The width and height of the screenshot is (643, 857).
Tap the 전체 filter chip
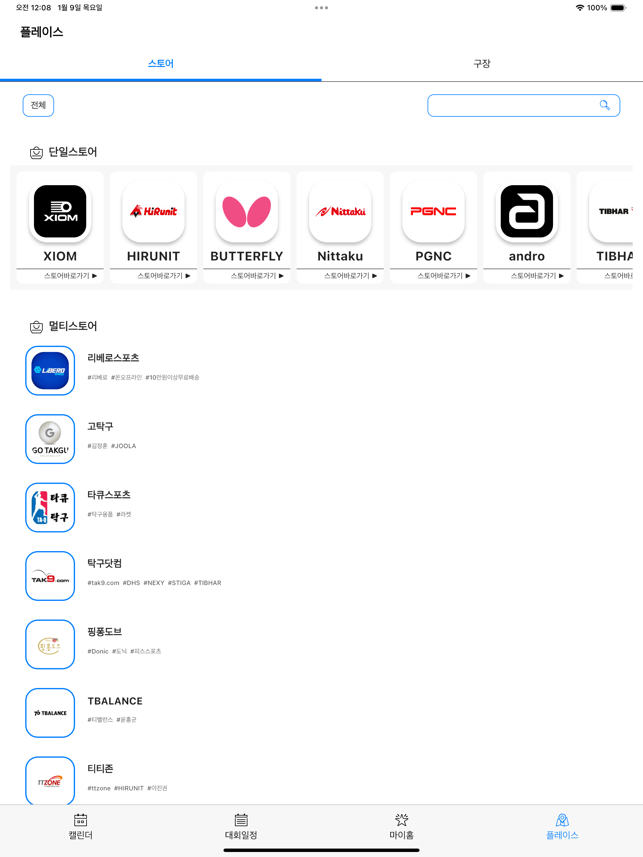[38, 105]
